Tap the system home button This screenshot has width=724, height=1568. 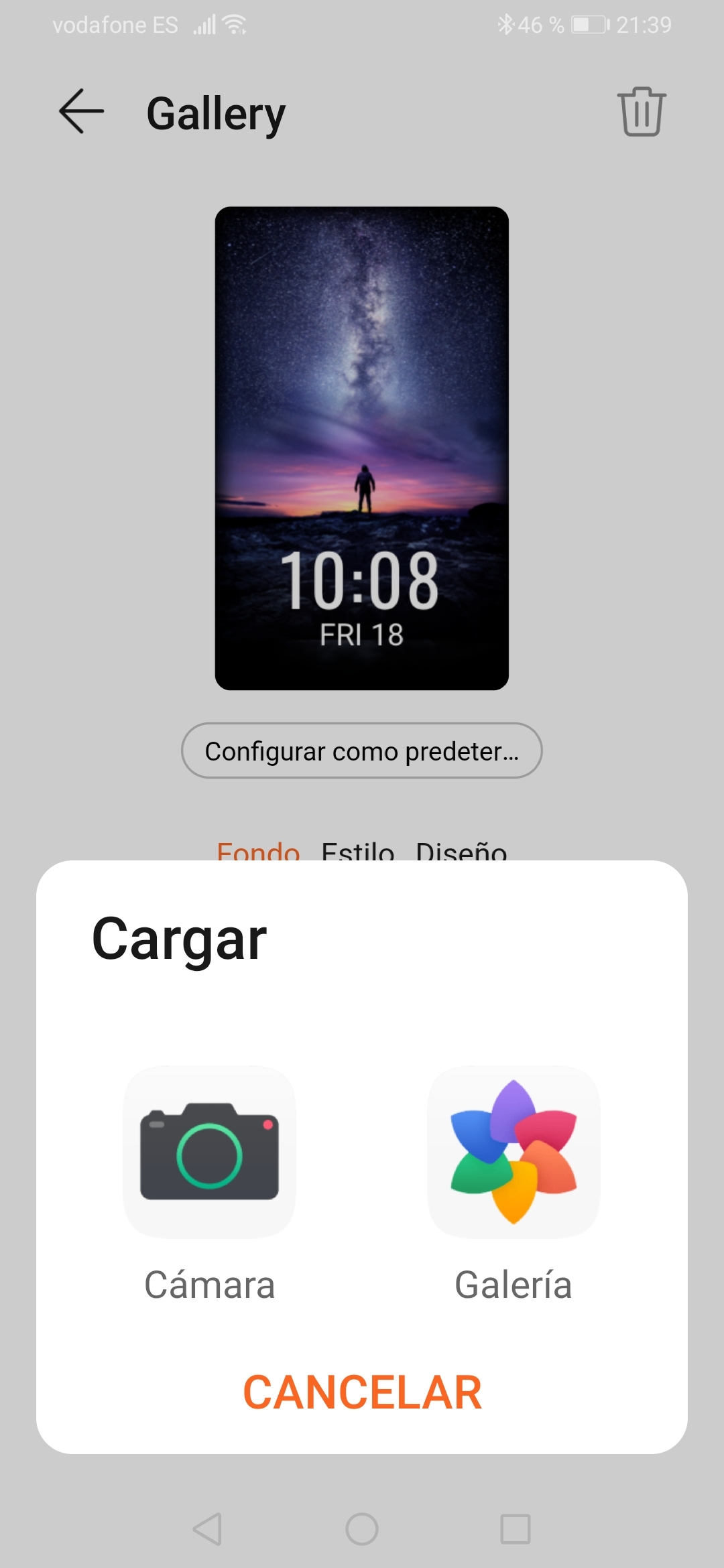pos(362,1529)
